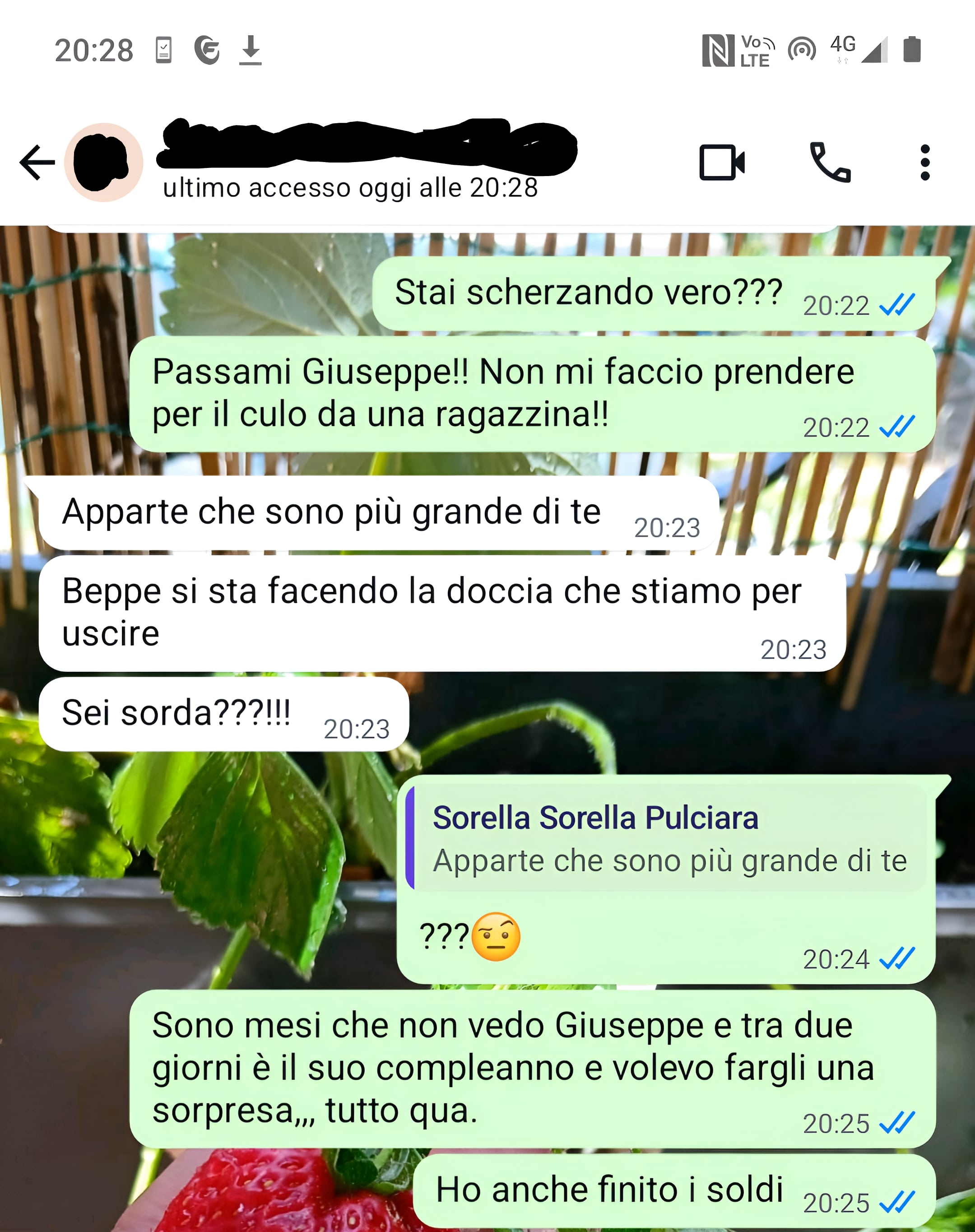Open the contact's profile picture
The width and height of the screenshot is (975, 1232).
pyautogui.click(x=103, y=163)
